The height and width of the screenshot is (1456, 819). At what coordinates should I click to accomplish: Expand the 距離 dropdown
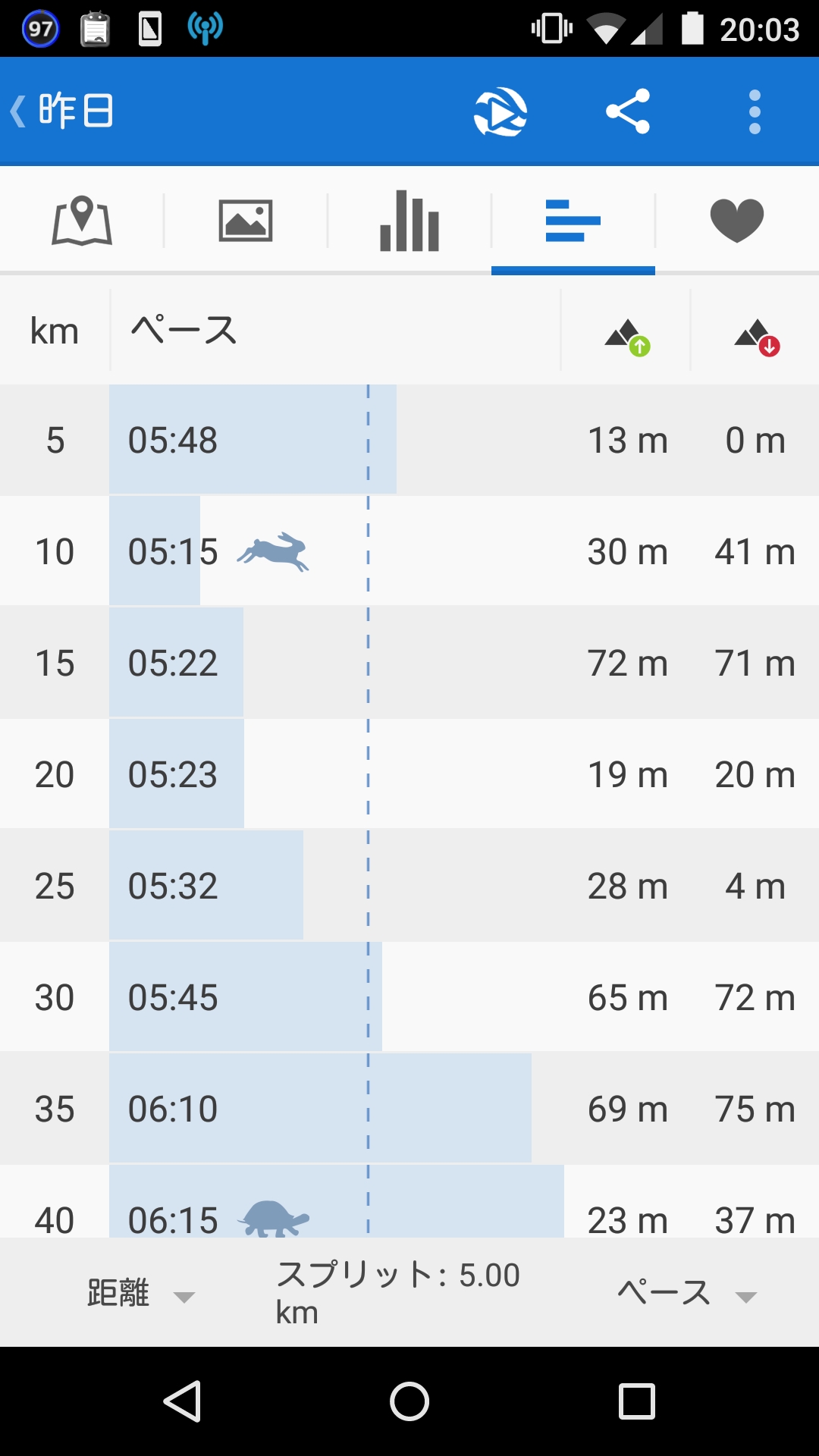(141, 1293)
